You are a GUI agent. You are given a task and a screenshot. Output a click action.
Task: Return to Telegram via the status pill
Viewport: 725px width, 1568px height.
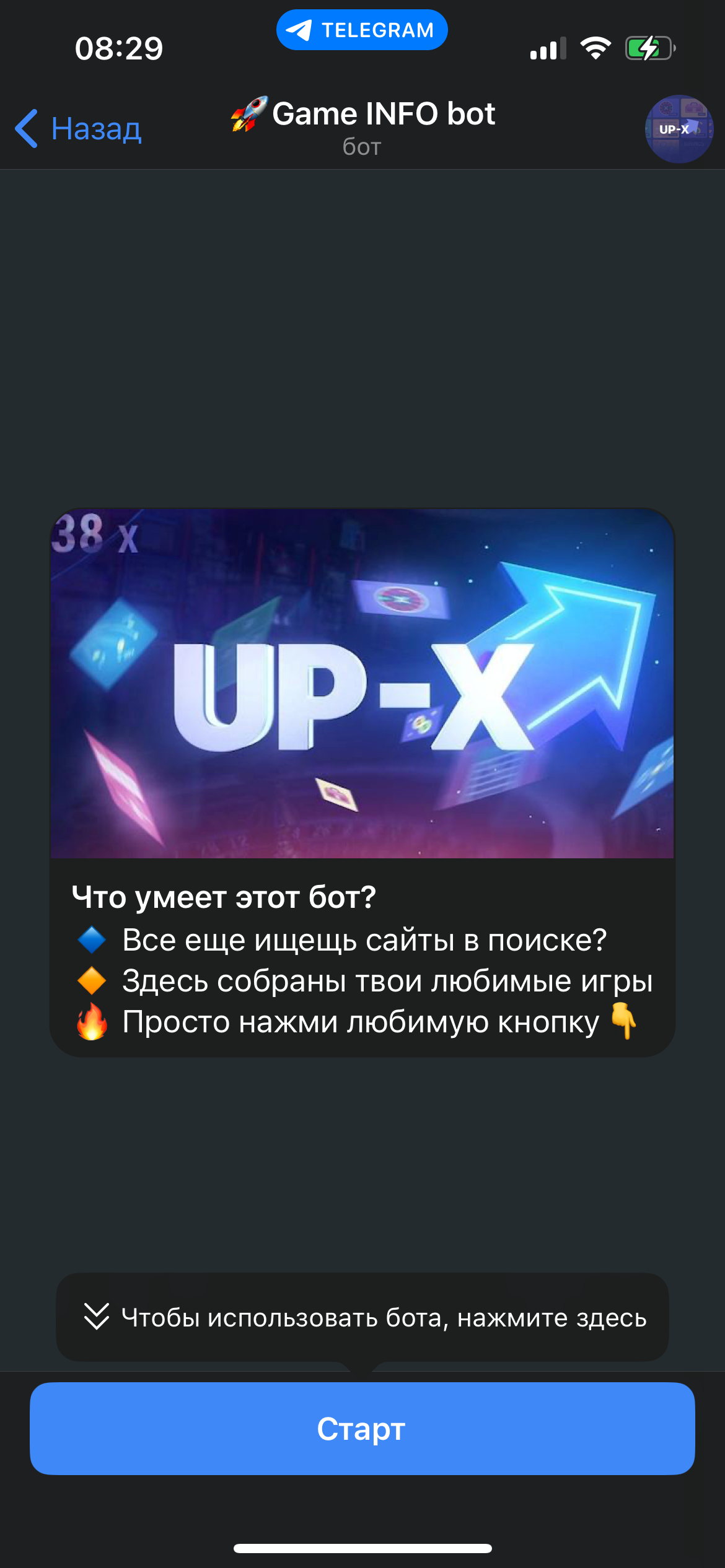tap(362, 30)
